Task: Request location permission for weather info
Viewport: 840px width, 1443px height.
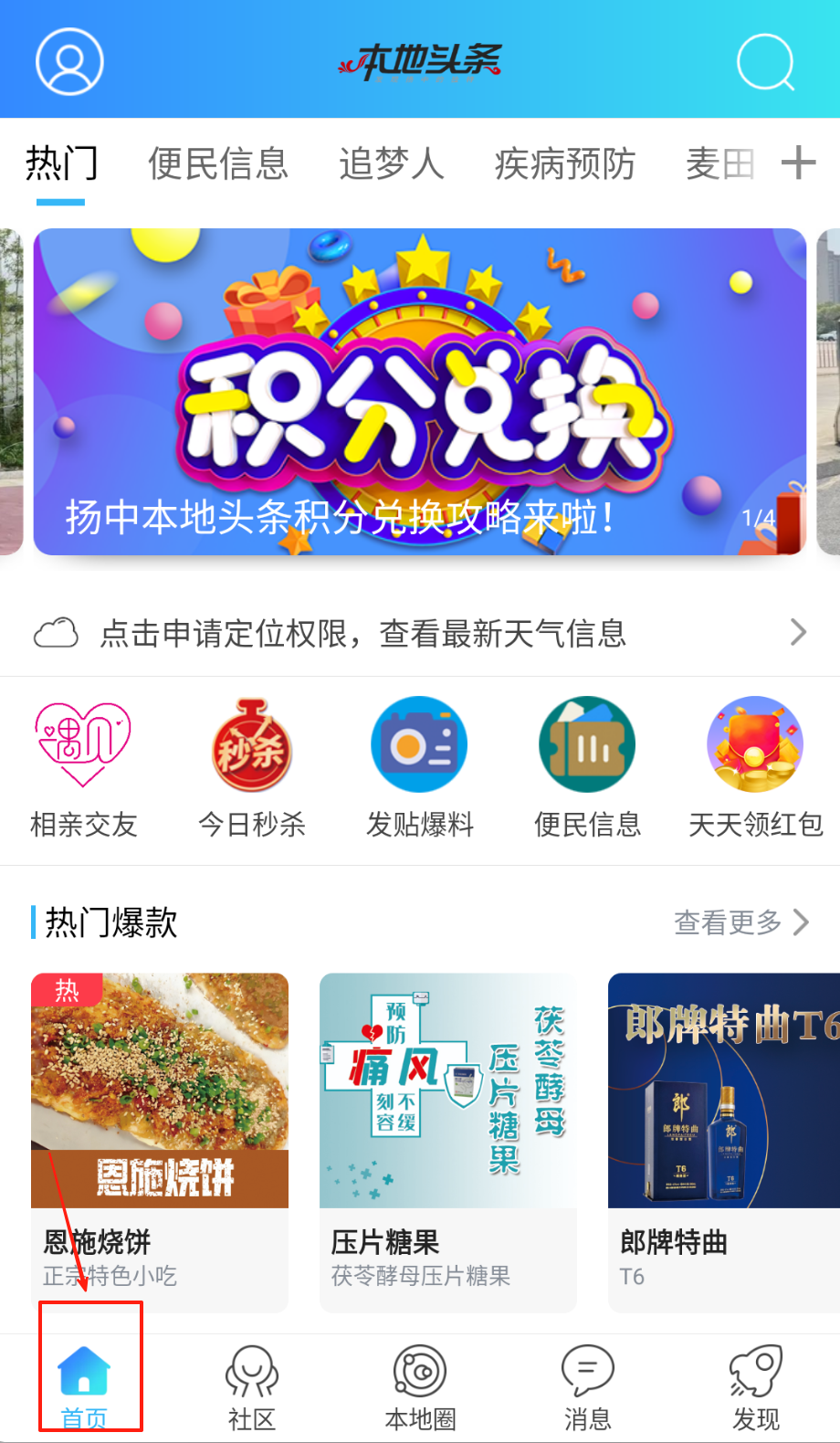Action: (x=420, y=633)
